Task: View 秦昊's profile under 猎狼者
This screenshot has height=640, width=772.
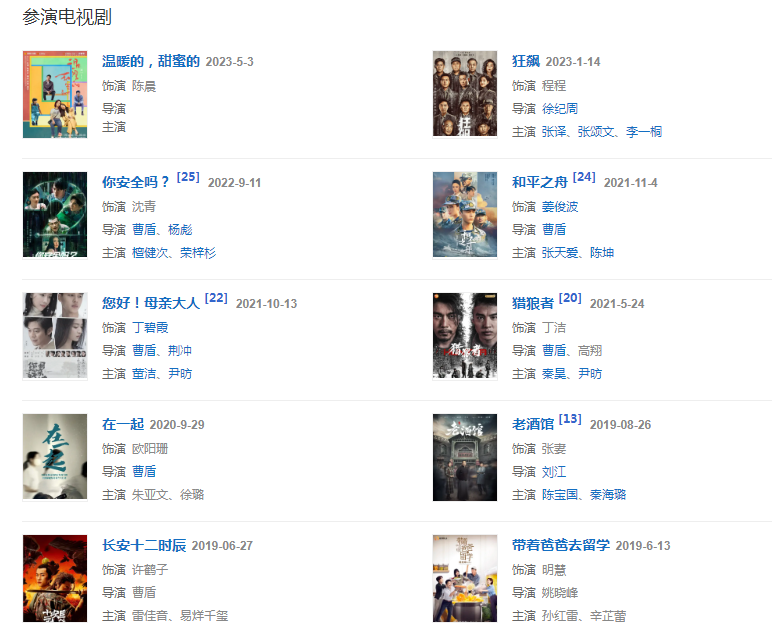Action: (554, 373)
